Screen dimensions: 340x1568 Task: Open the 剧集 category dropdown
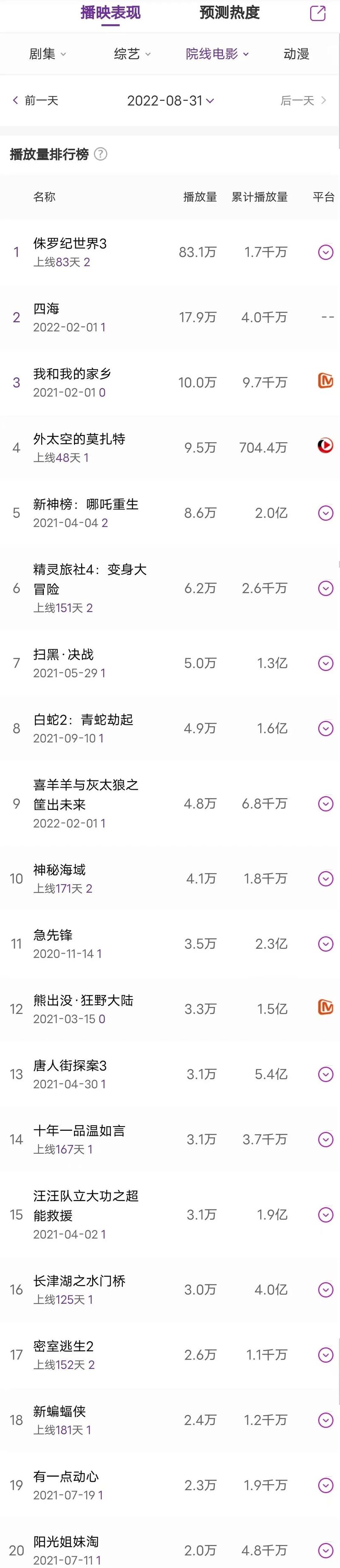point(48,54)
